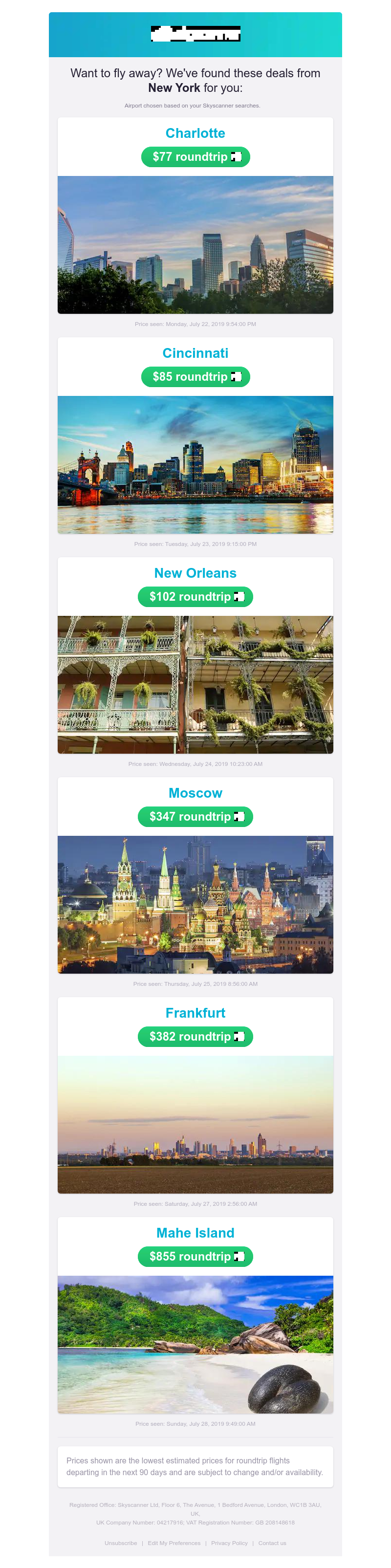Open the Mahe Island title link

[x=195, y=1233]
